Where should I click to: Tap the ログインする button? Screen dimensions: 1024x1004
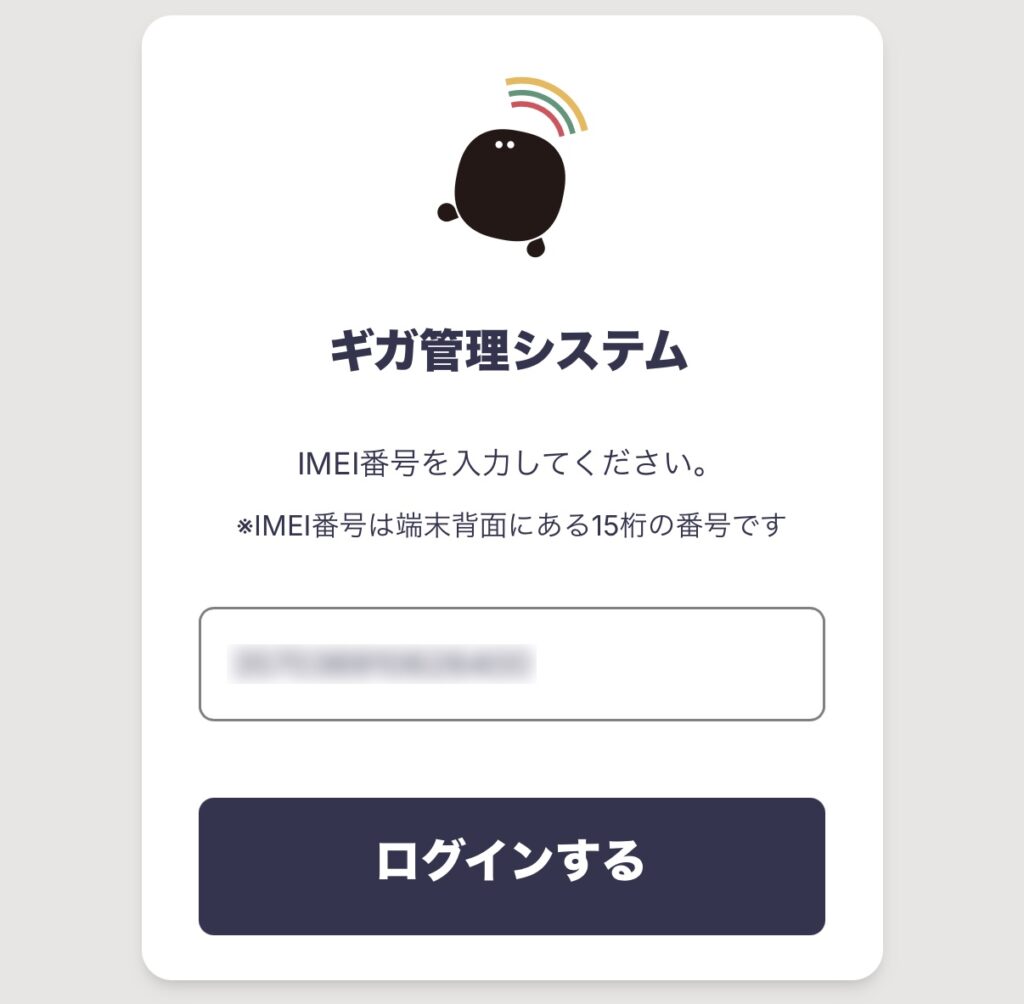coord(511,866)
